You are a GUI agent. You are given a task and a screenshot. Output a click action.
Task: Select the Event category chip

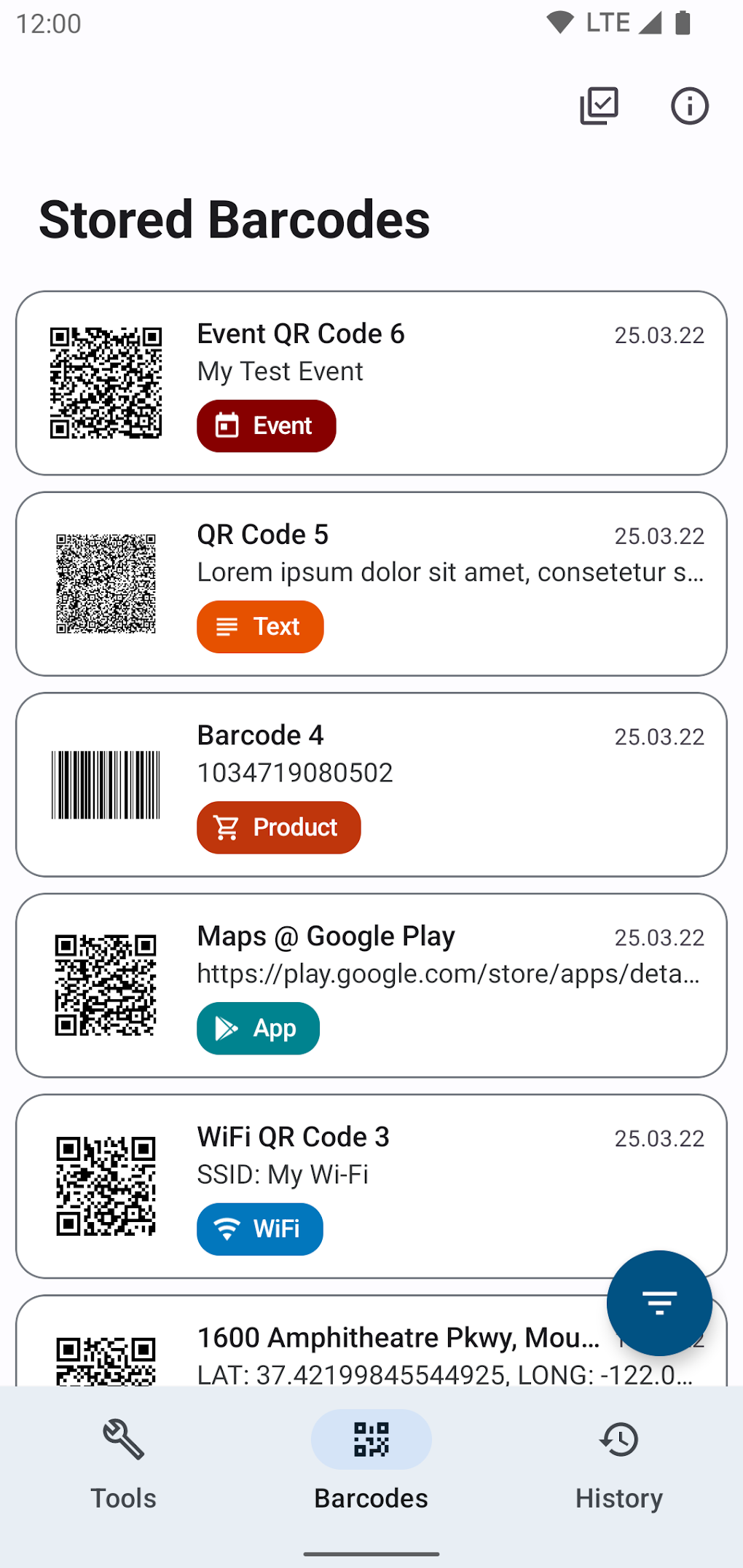tap(266, 425)
